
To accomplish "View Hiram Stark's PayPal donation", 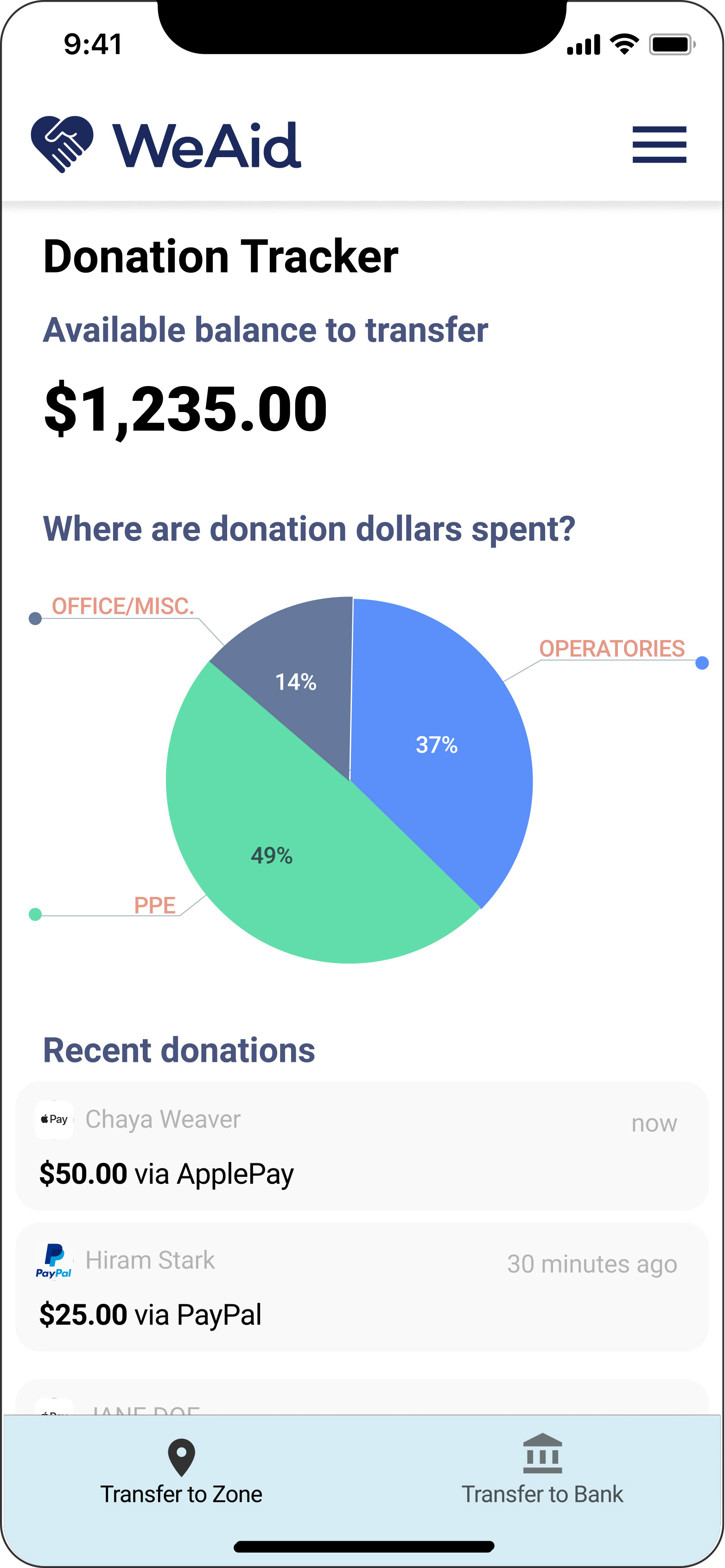I will click(x=362, y=1288).
